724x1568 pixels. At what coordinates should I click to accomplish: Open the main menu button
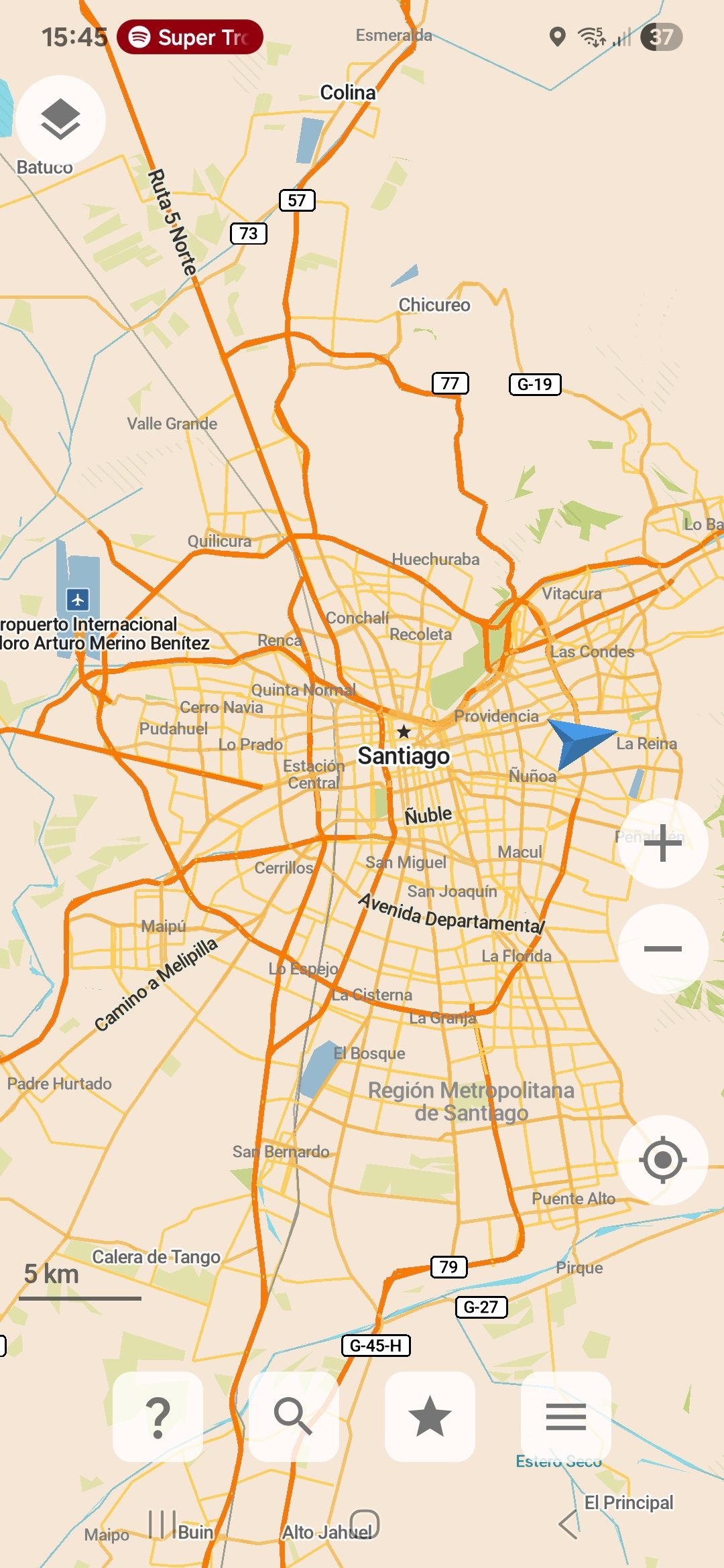(x=566, y=1417)
